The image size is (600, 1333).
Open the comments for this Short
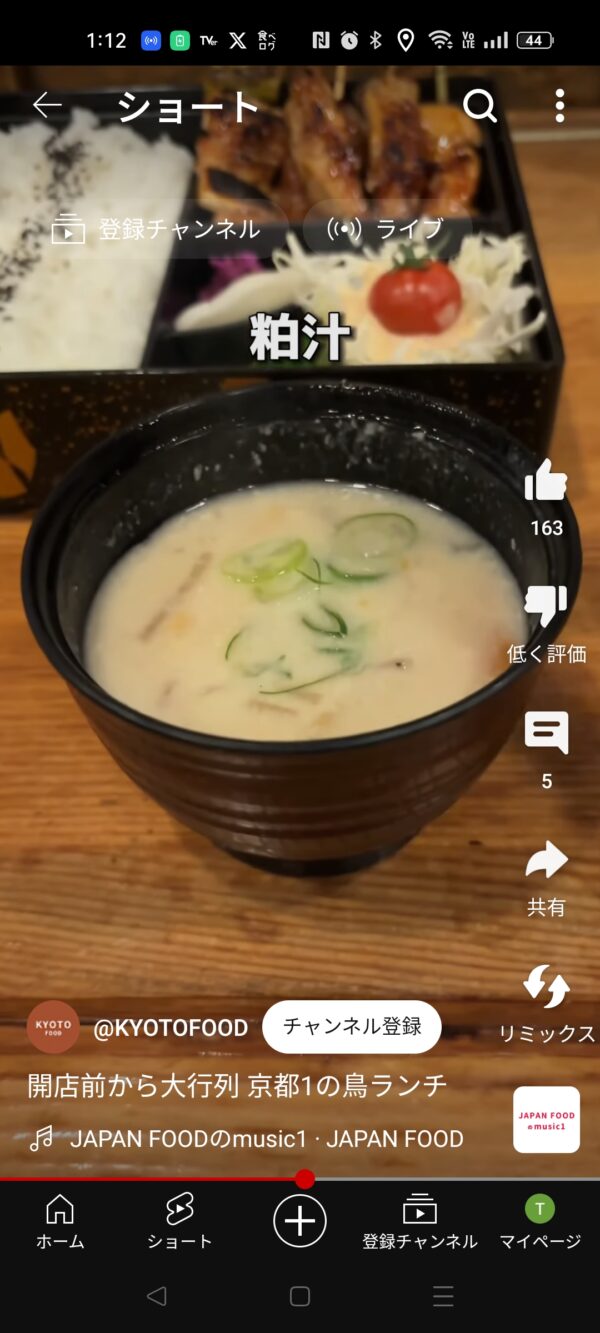click(546, 735)
